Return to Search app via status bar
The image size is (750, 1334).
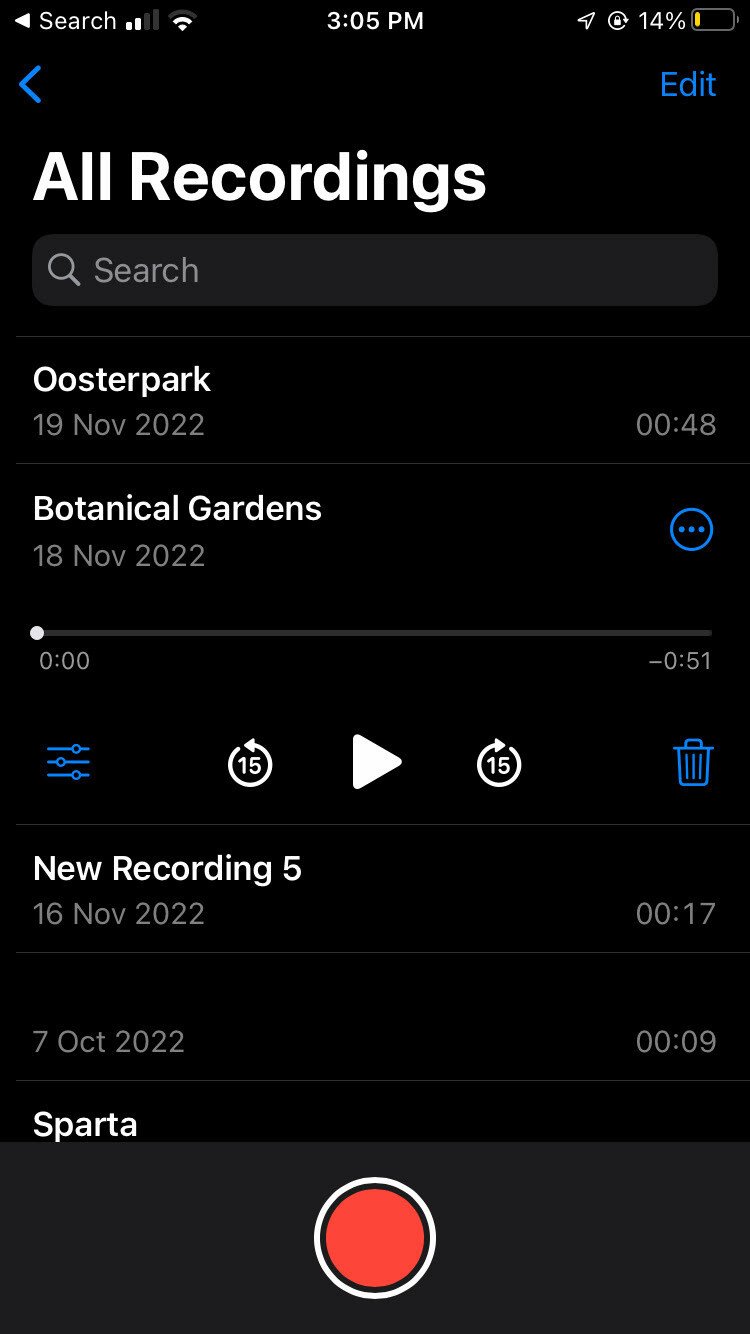tap(65, 21)
